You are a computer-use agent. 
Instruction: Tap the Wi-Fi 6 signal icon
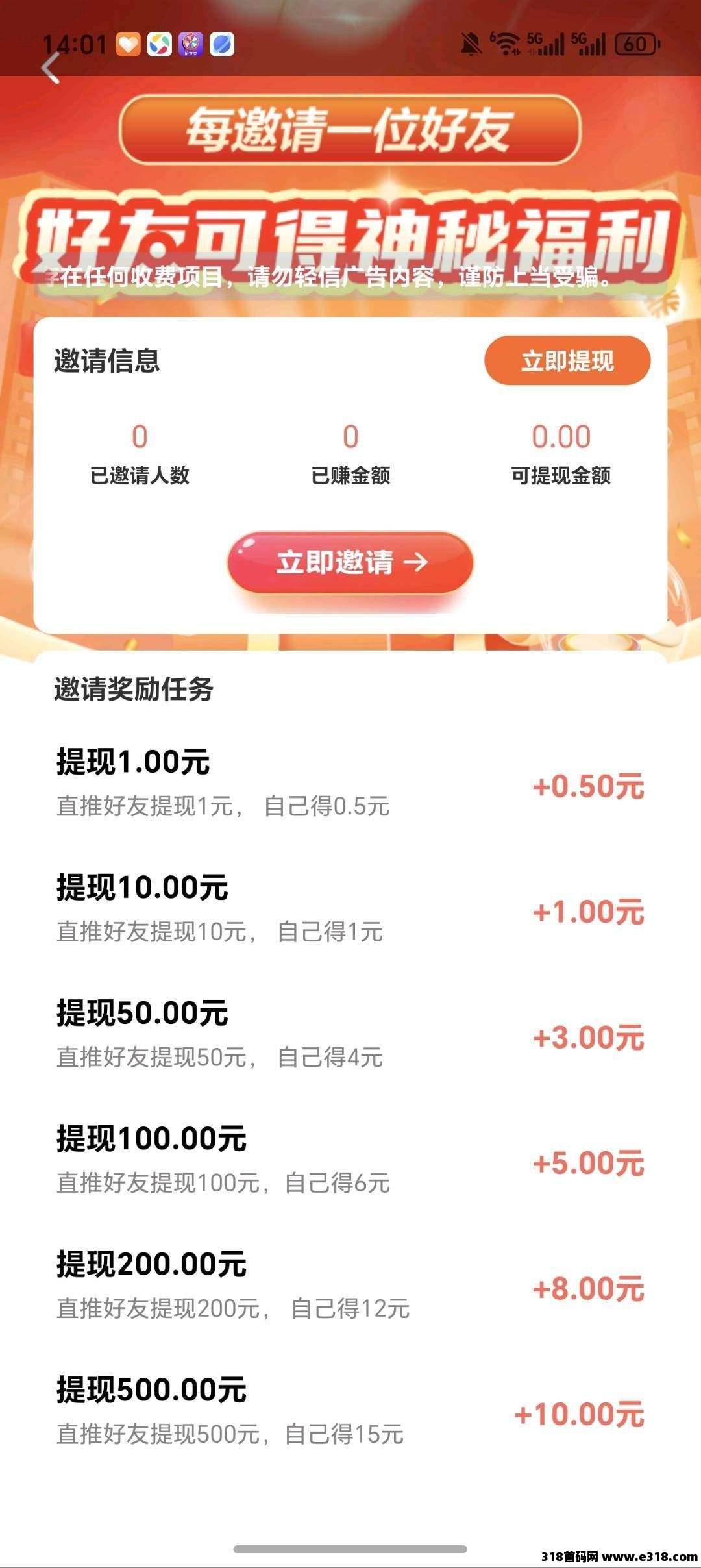pyautogui.click(x=506, y=42)
